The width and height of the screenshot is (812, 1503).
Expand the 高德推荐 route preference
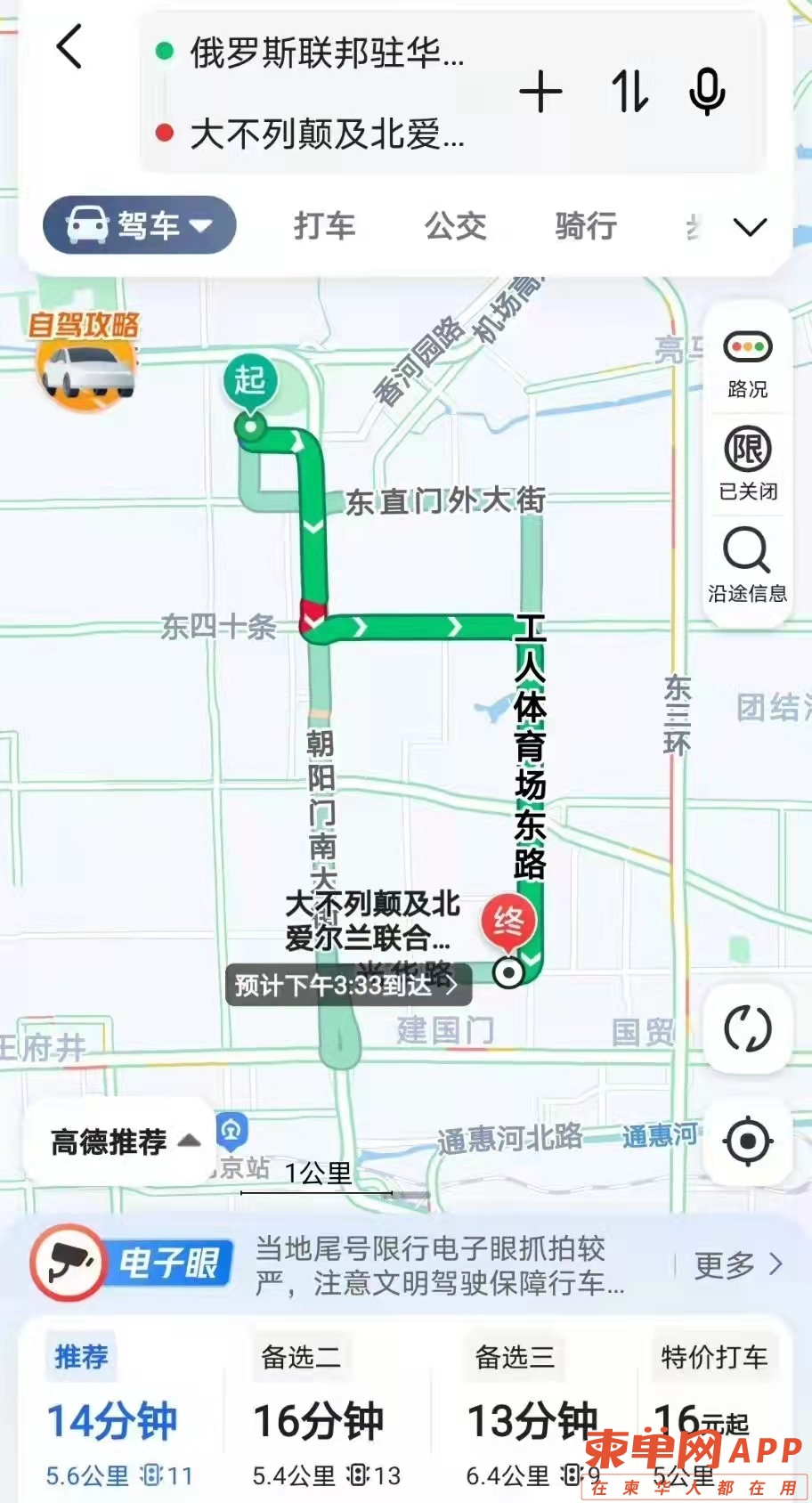coord(125,1141)
